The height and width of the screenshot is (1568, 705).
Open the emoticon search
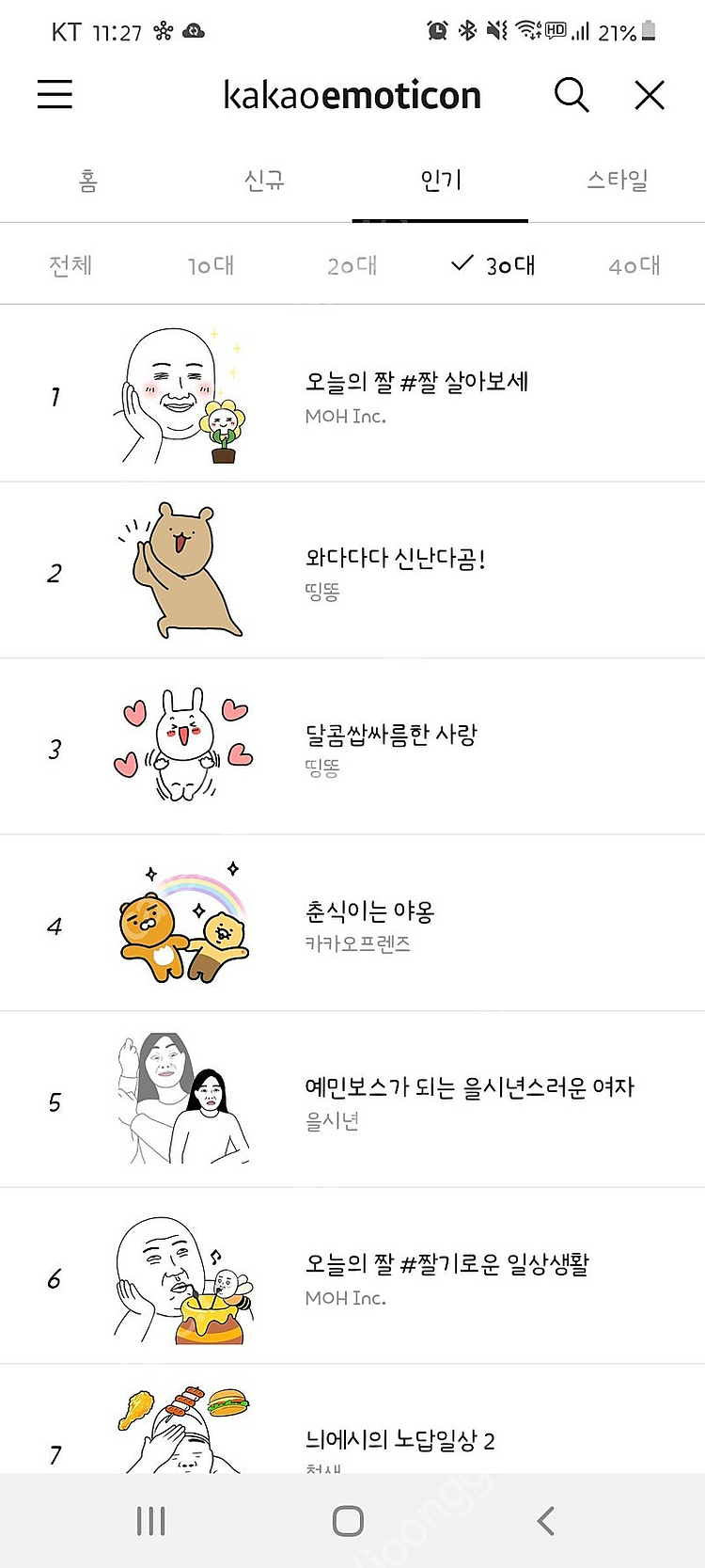tap(571, 95)
